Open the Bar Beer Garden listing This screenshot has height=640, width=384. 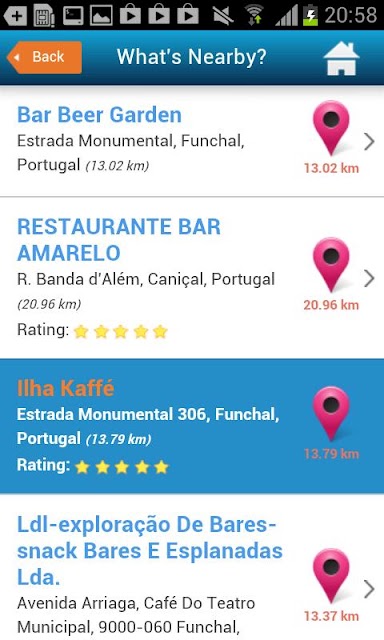tap(192, 141)
